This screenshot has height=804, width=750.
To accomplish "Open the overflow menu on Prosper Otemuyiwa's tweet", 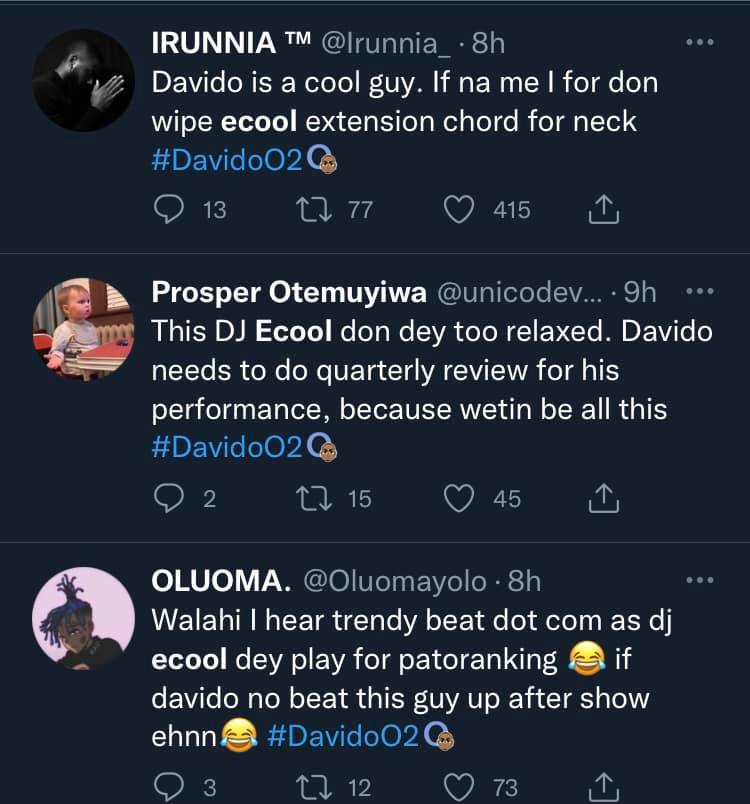I will pos(699,292).
